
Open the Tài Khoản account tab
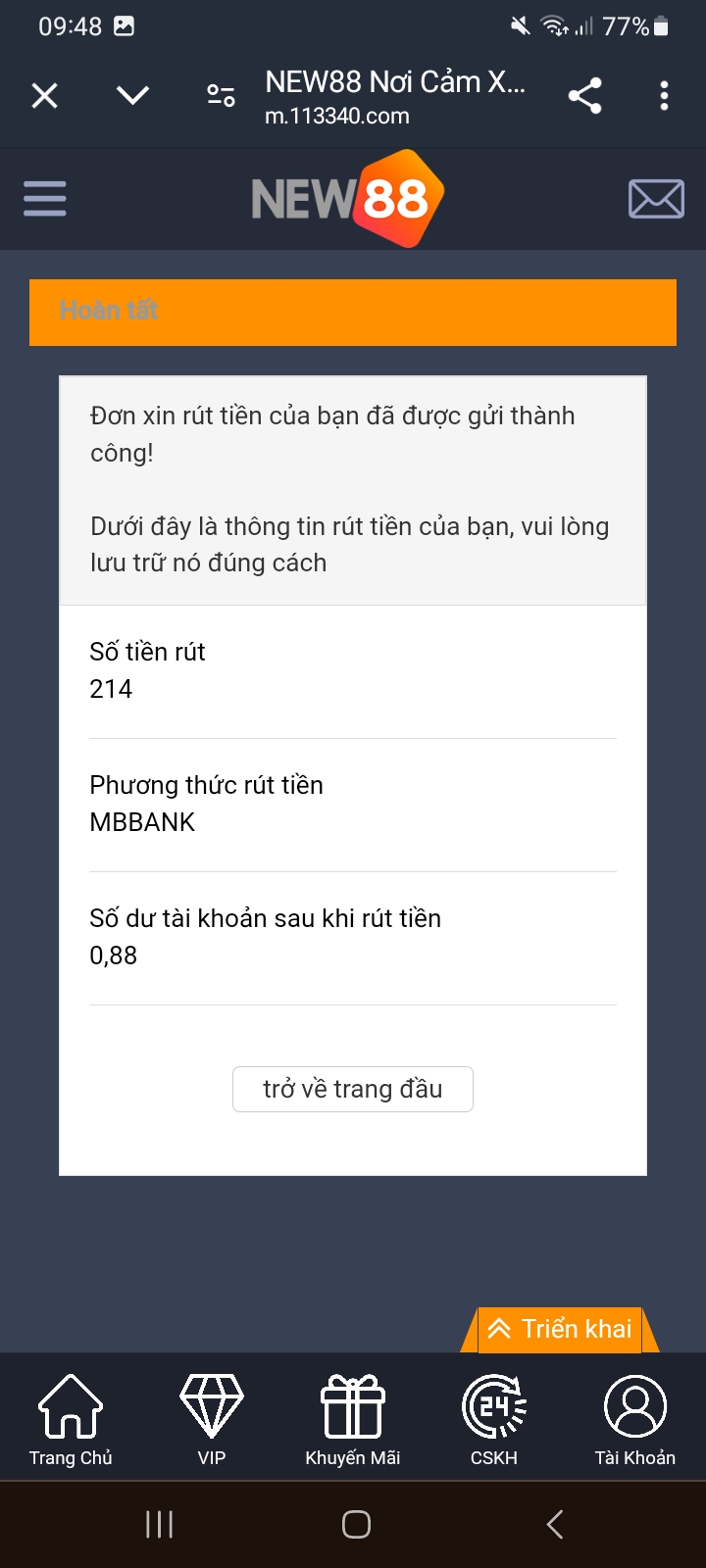pos(635,1420)
